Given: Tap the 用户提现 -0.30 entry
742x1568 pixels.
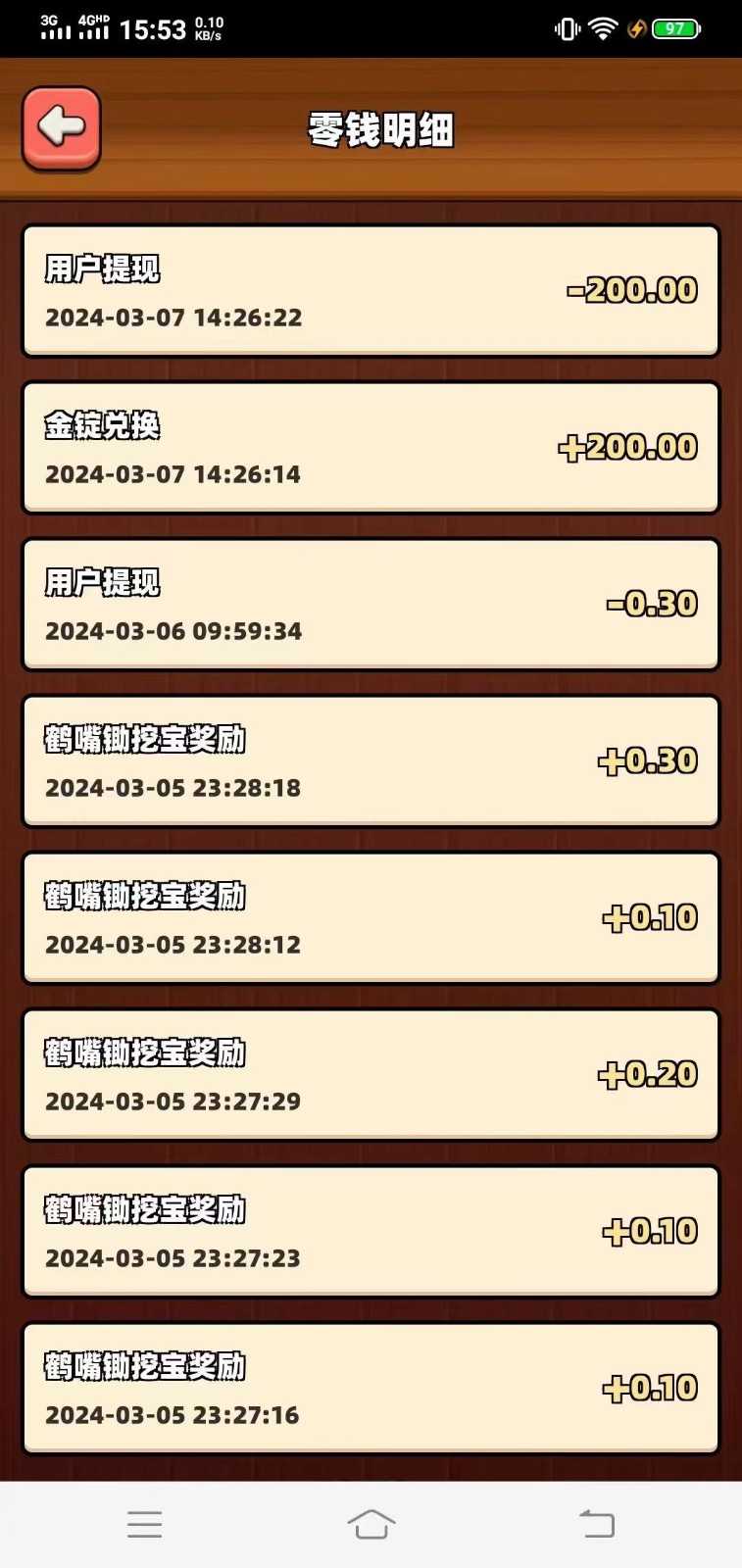Looking at the screenshot, I should (371, 604).
